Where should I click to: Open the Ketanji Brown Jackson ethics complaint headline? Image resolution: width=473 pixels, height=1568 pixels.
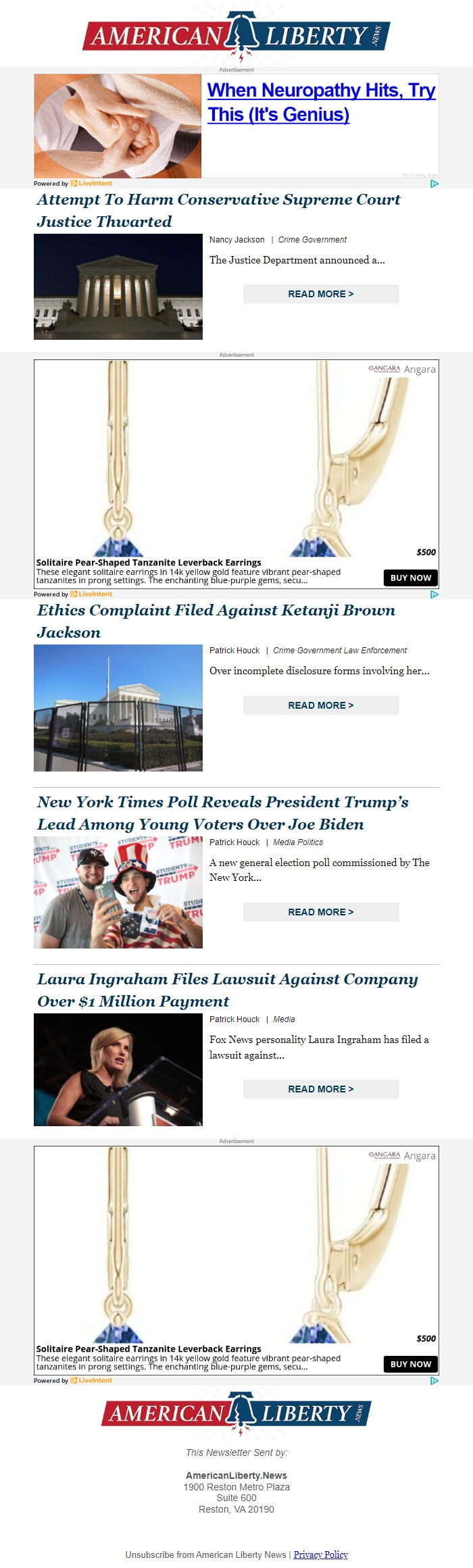[216, 621]
